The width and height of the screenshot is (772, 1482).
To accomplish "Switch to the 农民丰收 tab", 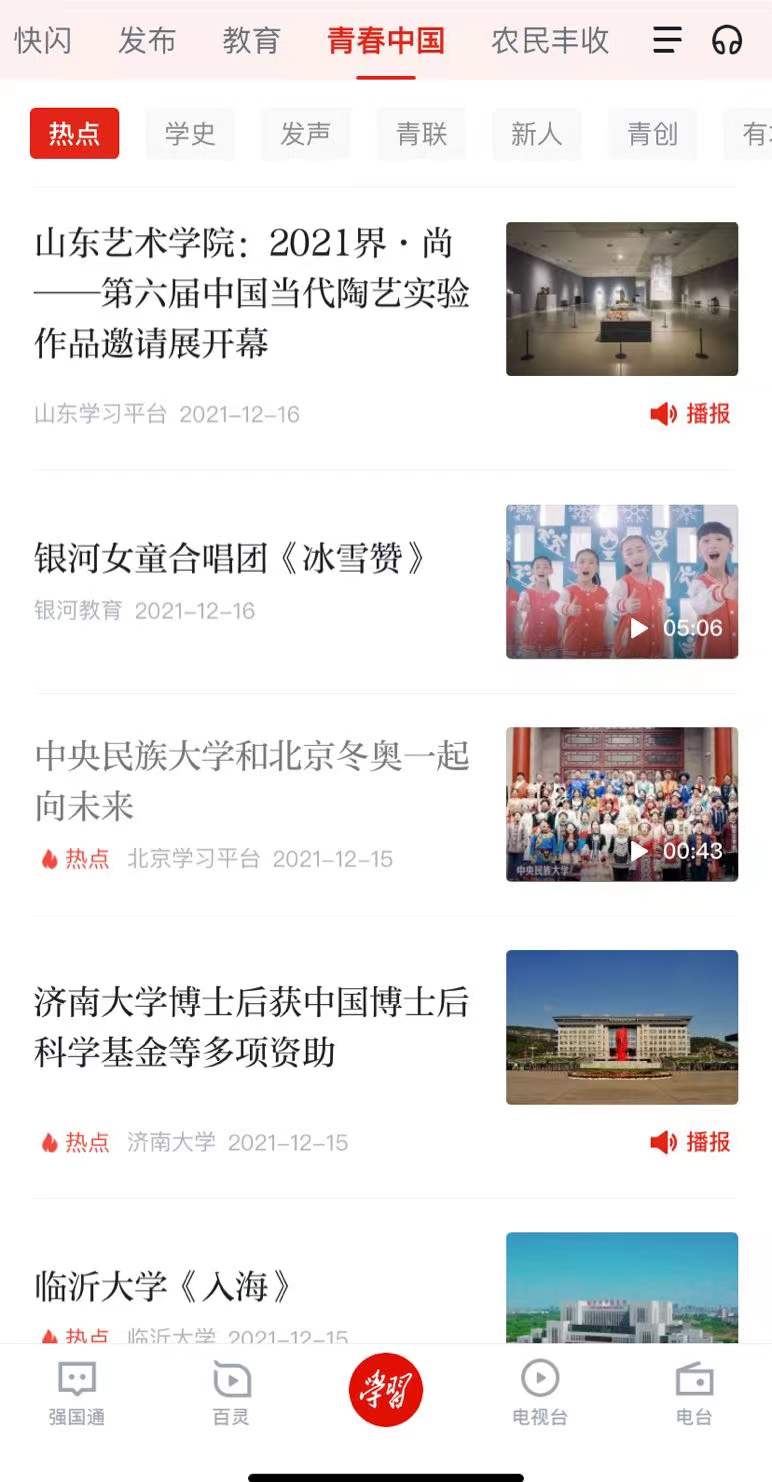I will 550,41.
